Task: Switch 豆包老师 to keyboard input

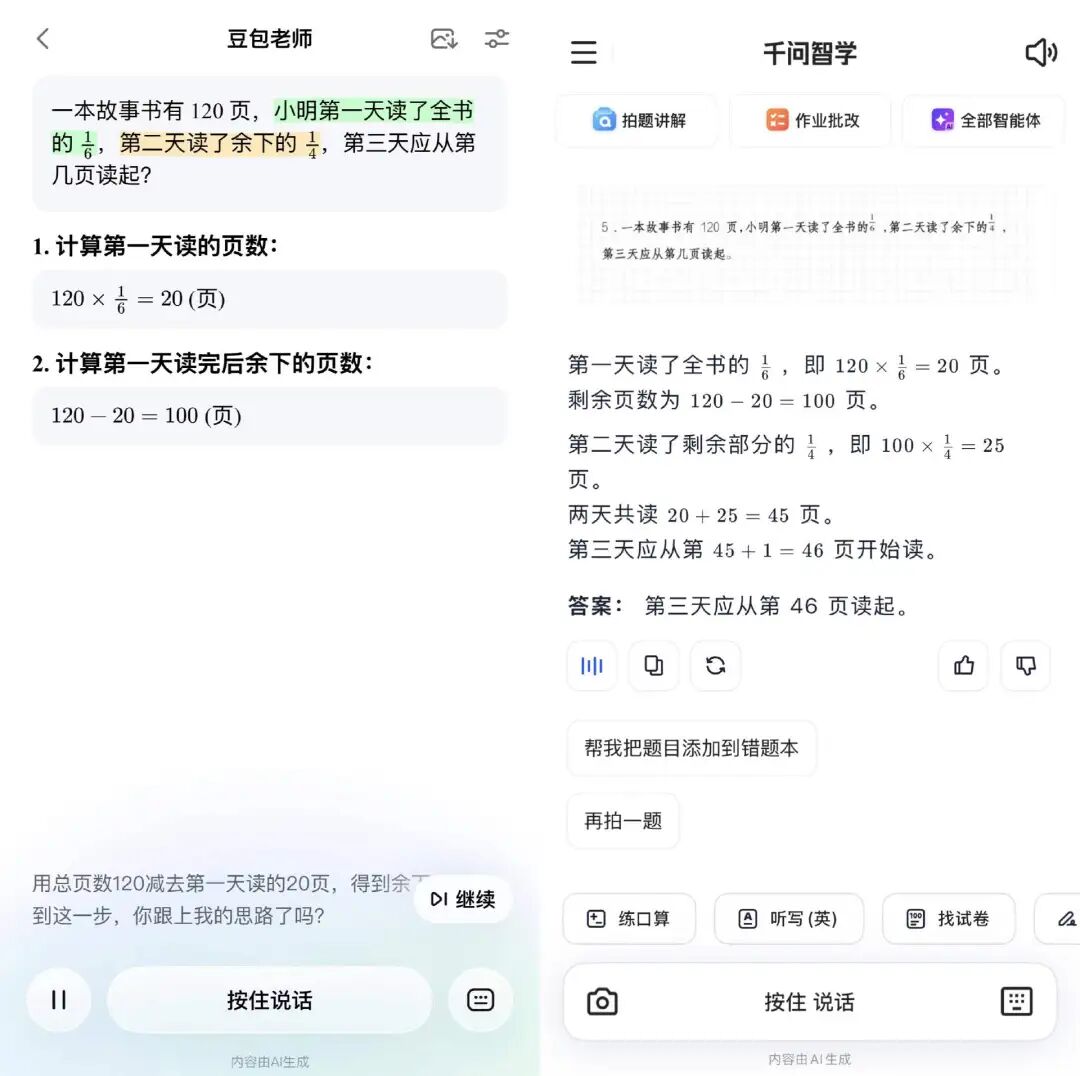Action: click(x=481, y=1000)
